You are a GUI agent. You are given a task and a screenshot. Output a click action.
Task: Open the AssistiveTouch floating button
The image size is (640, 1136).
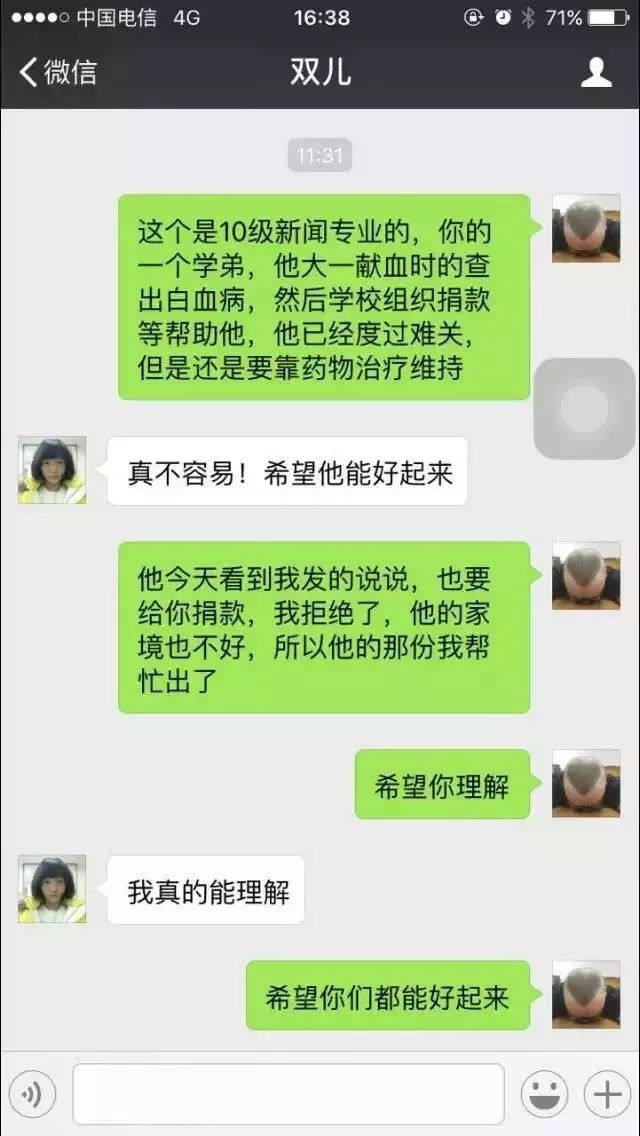pos(585,408)
